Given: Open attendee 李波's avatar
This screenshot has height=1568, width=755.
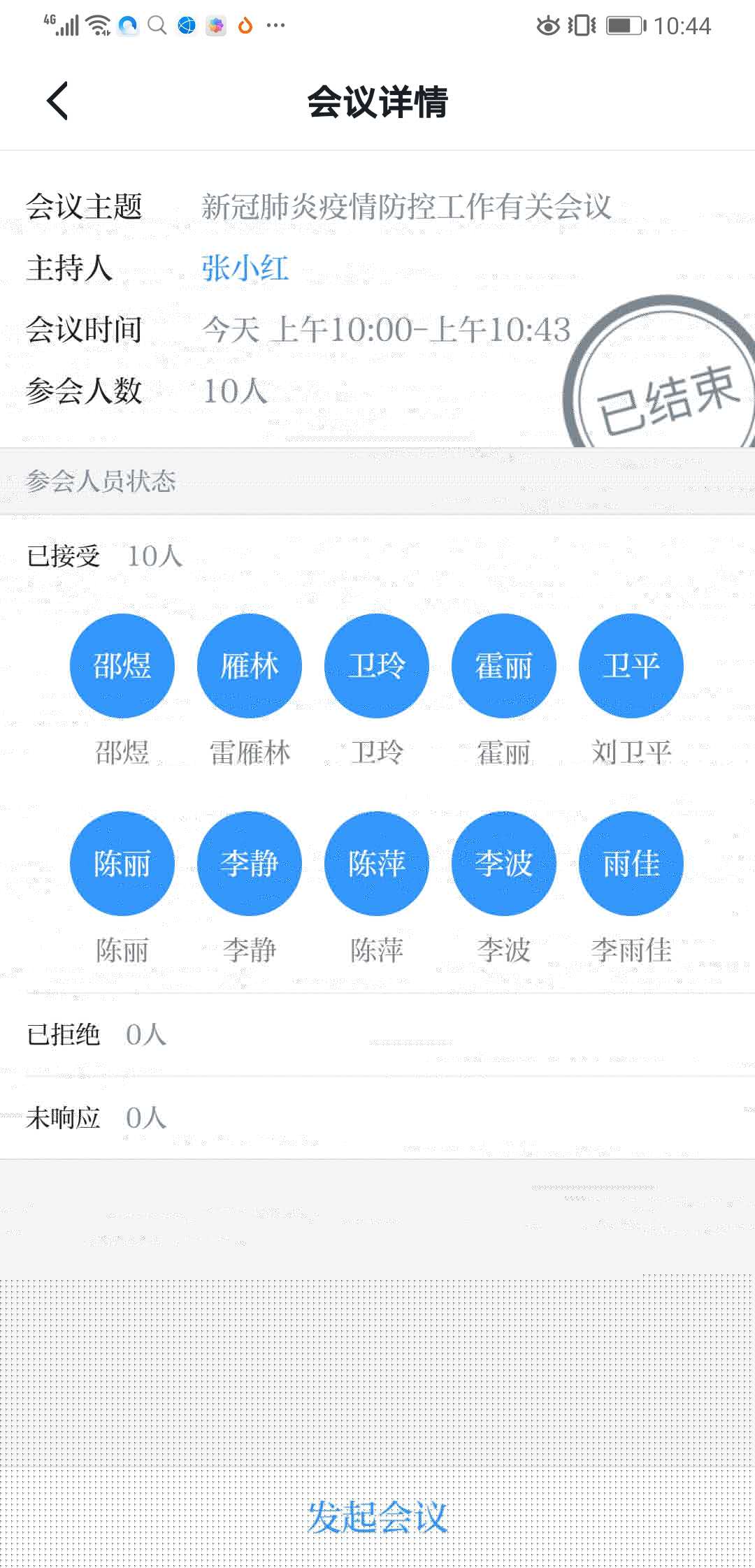Looking at the screenshot, I should coord(504,864).
